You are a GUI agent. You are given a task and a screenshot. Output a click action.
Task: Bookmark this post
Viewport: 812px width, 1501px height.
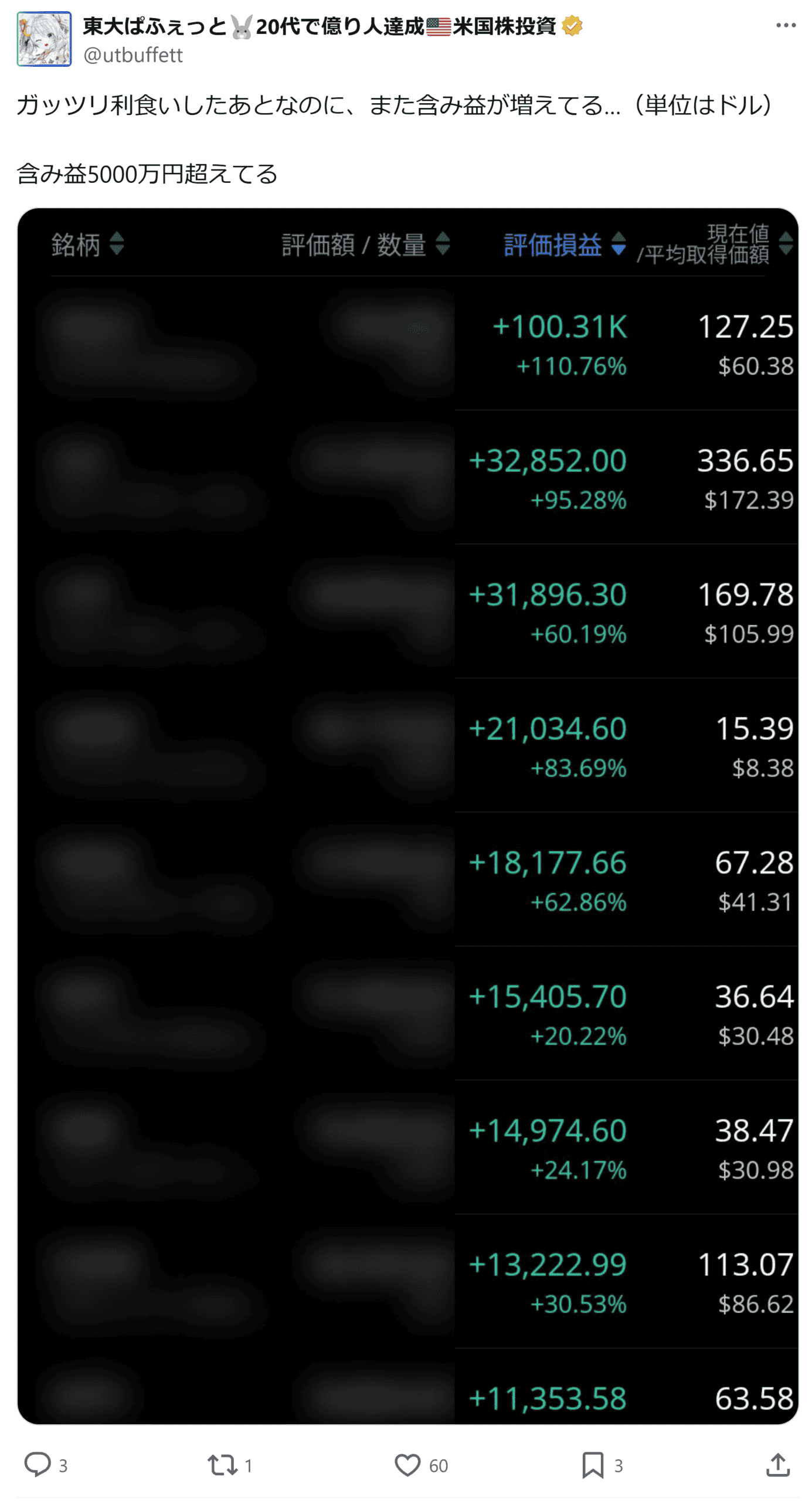click(x=592, y=1464)
